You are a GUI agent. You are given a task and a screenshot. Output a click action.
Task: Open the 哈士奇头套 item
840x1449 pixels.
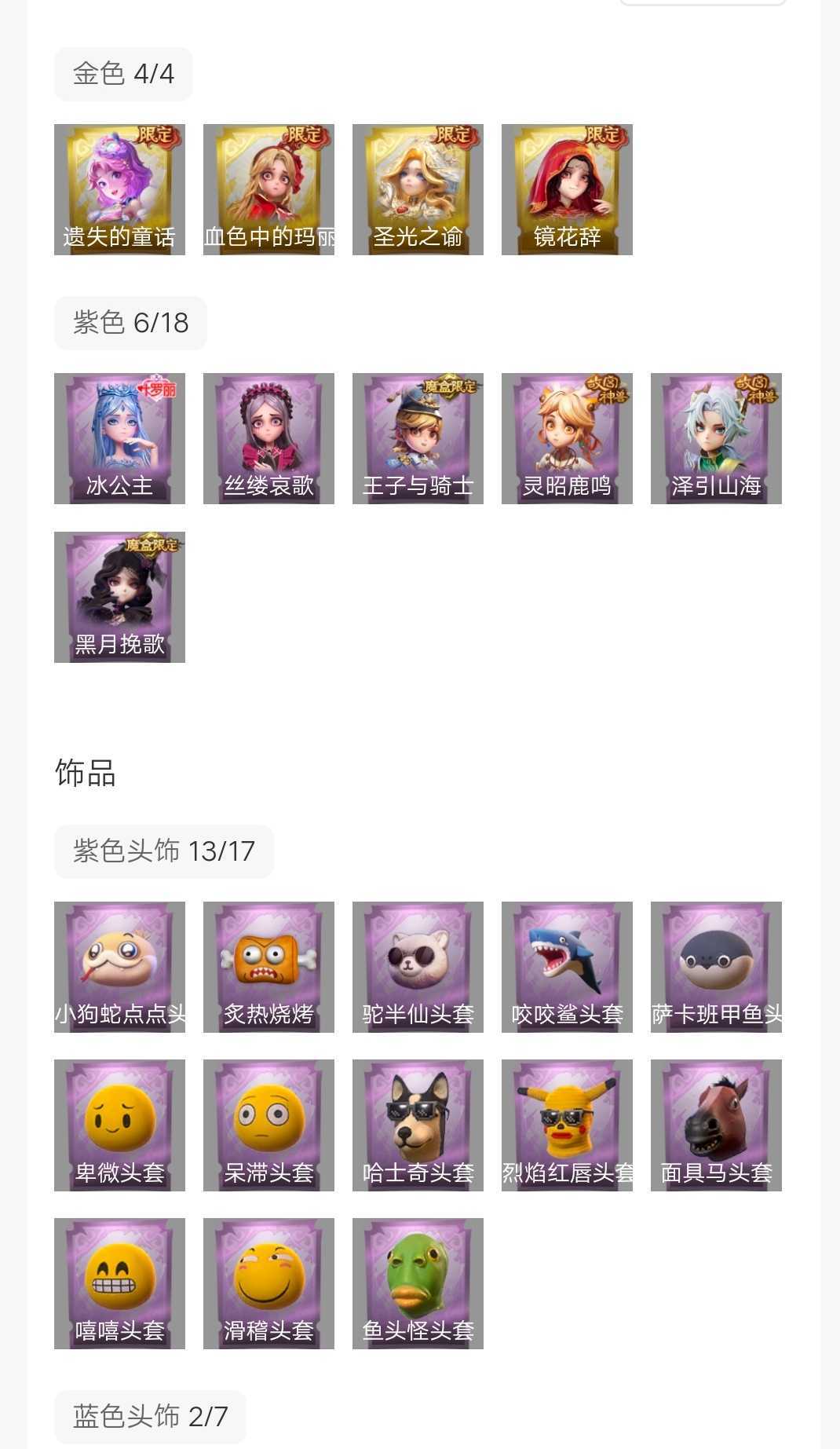click(418, 1125)
